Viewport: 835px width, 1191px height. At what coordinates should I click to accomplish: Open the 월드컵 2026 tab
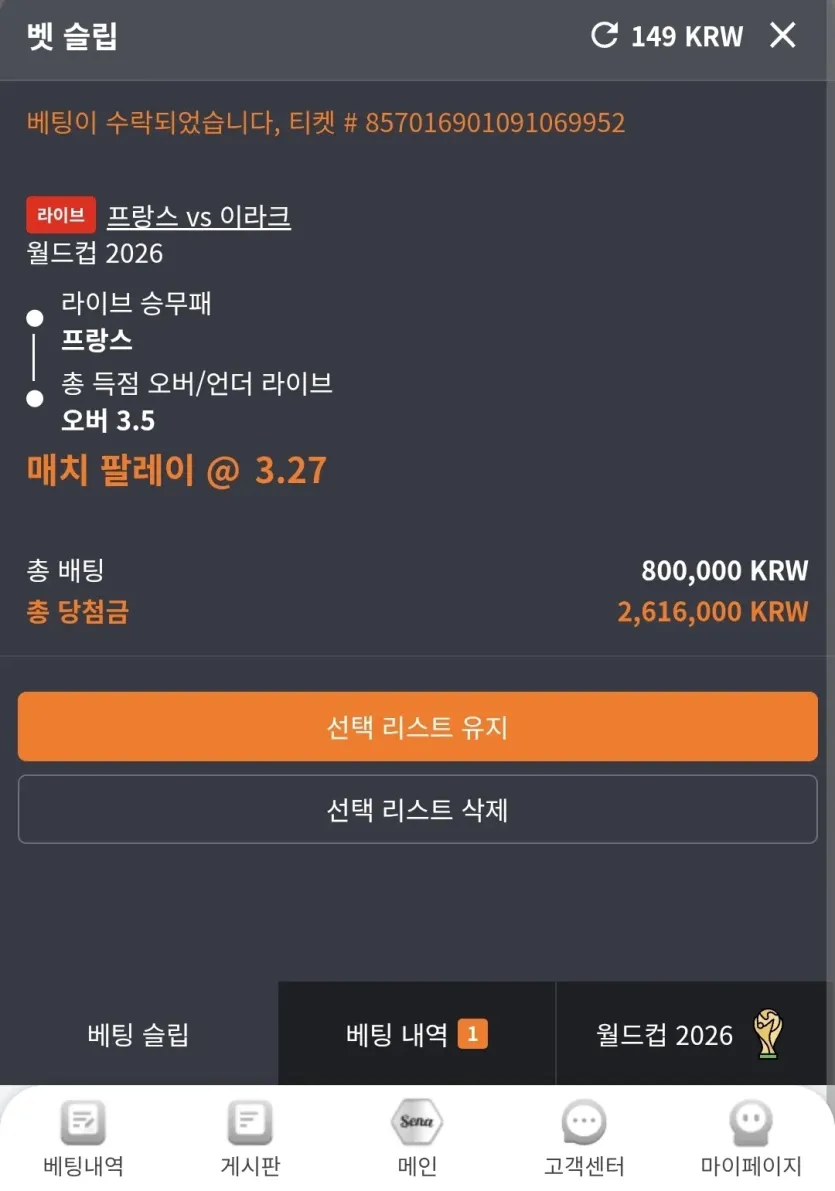click(691, 1034)
